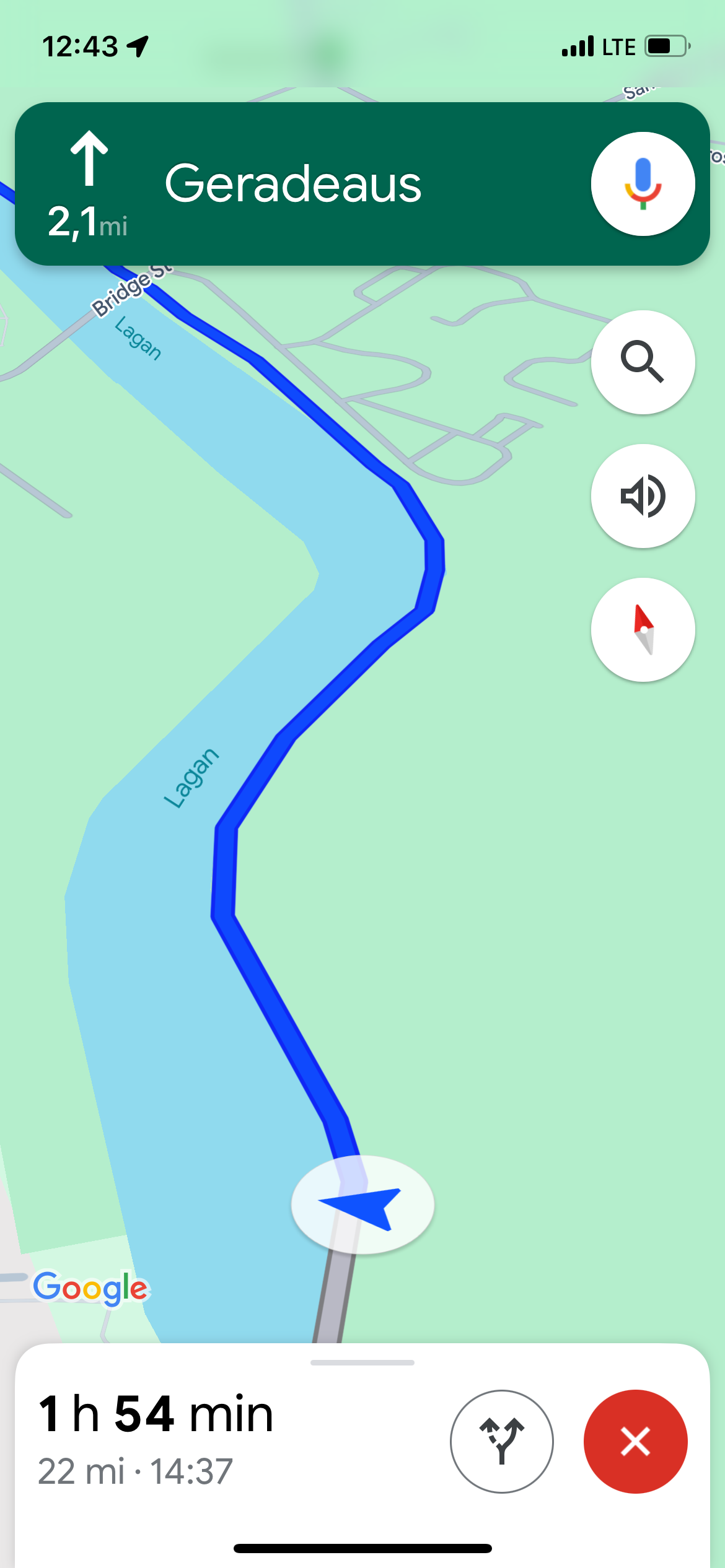Search along the route

643,362
